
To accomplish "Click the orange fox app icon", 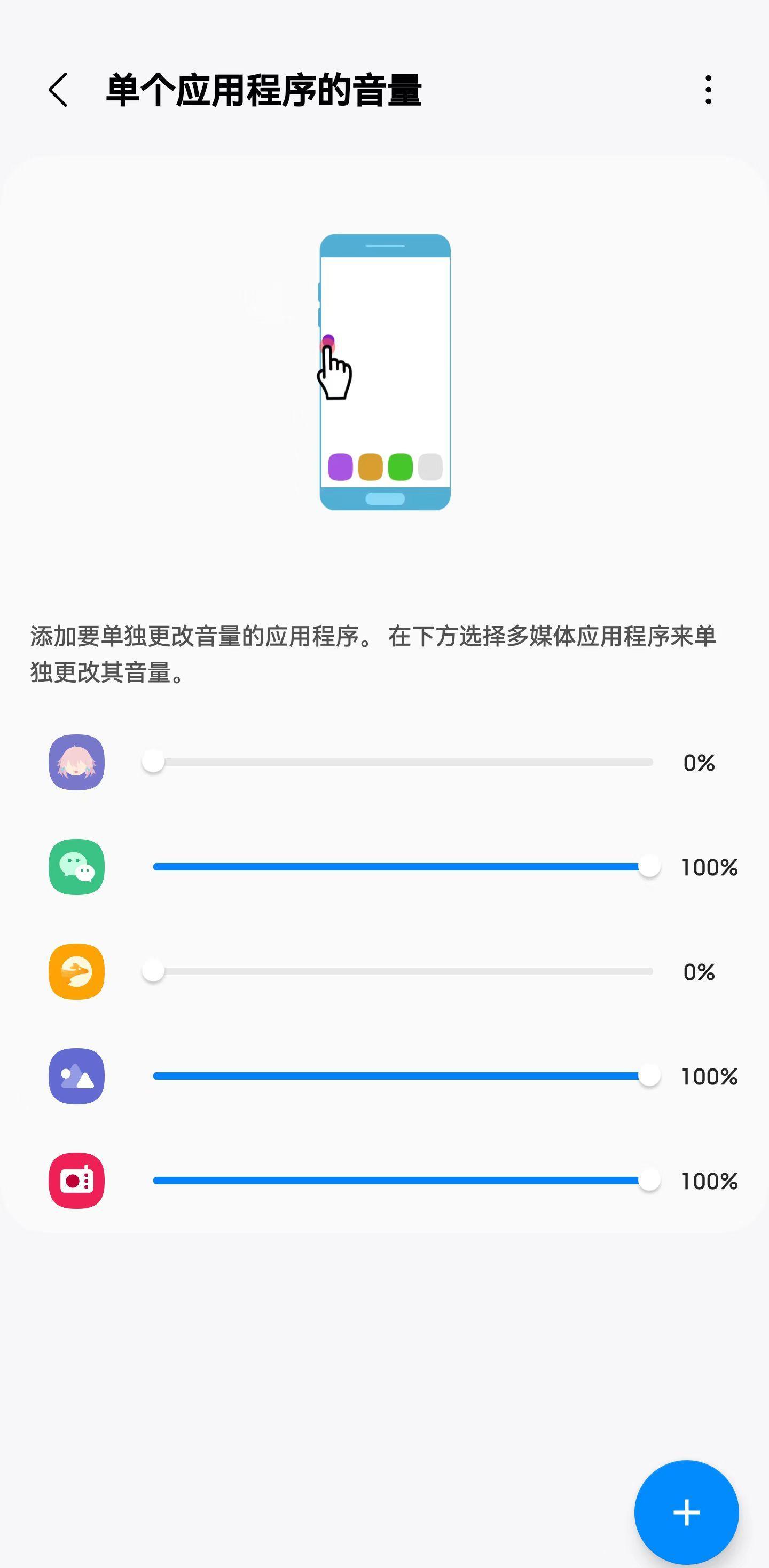I will click(x=76, y=971).
